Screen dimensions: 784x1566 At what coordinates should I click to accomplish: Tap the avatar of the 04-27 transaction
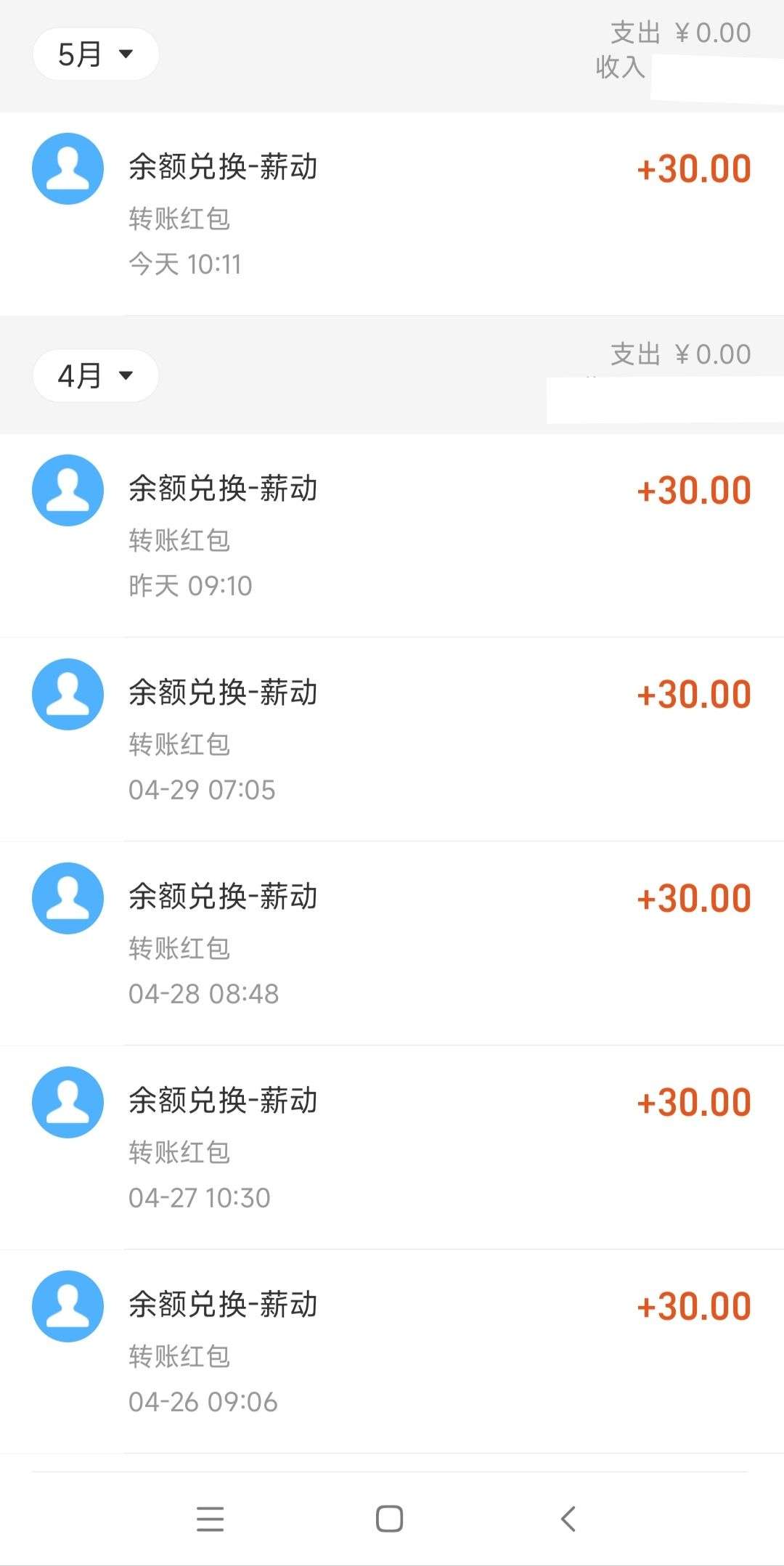tap(67, 1101)
